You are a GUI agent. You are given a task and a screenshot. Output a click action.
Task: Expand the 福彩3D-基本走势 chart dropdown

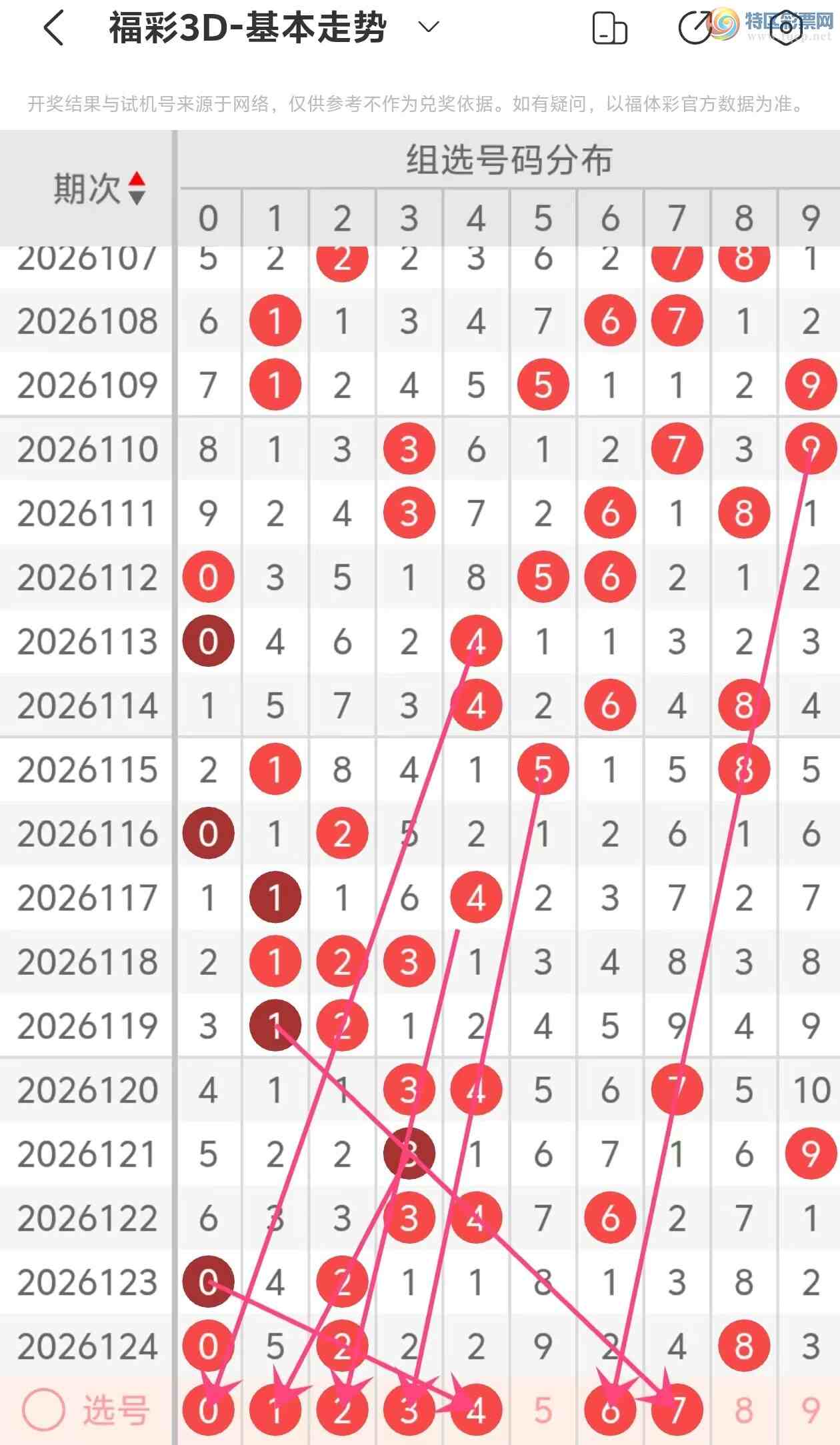428,27
